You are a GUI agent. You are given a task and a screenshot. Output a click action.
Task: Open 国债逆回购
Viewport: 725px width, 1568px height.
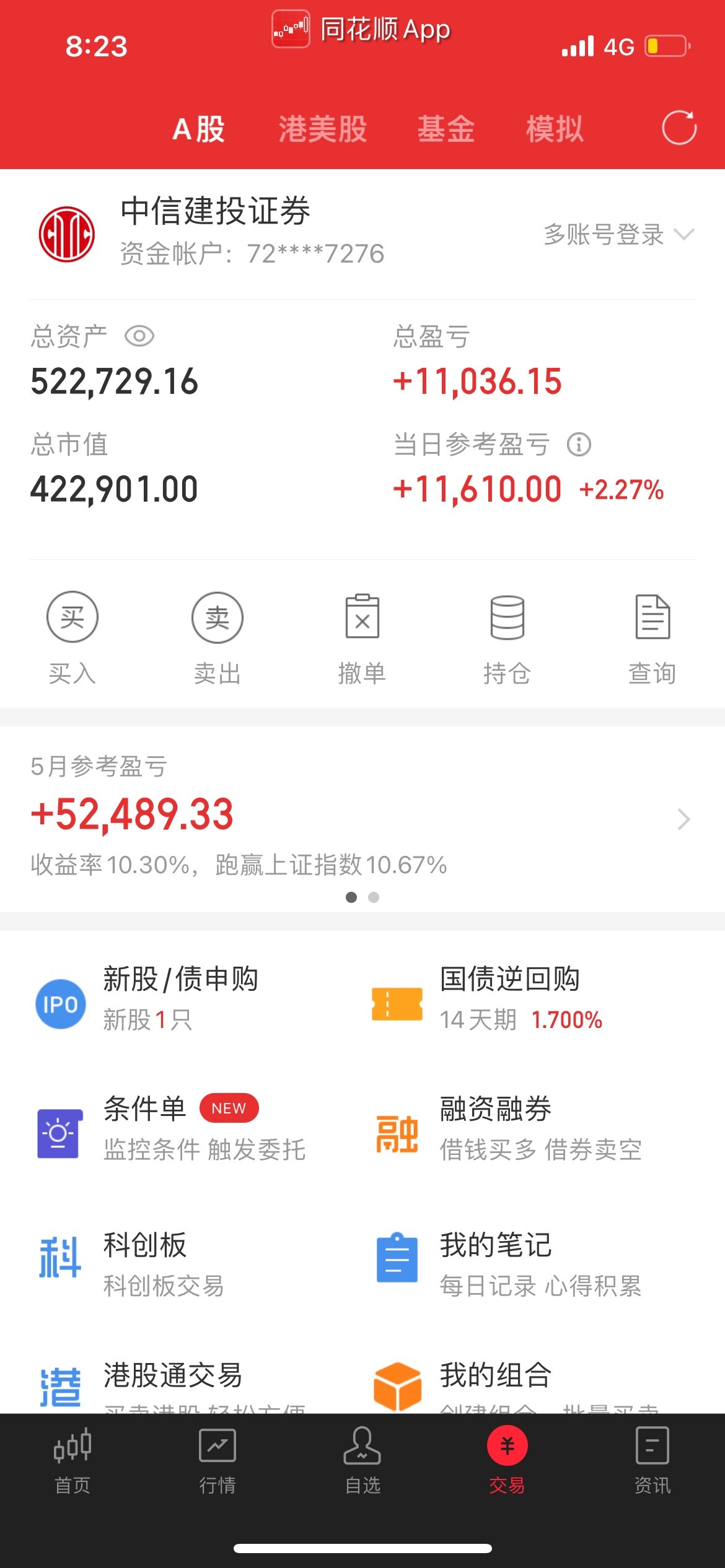[509, 998]
